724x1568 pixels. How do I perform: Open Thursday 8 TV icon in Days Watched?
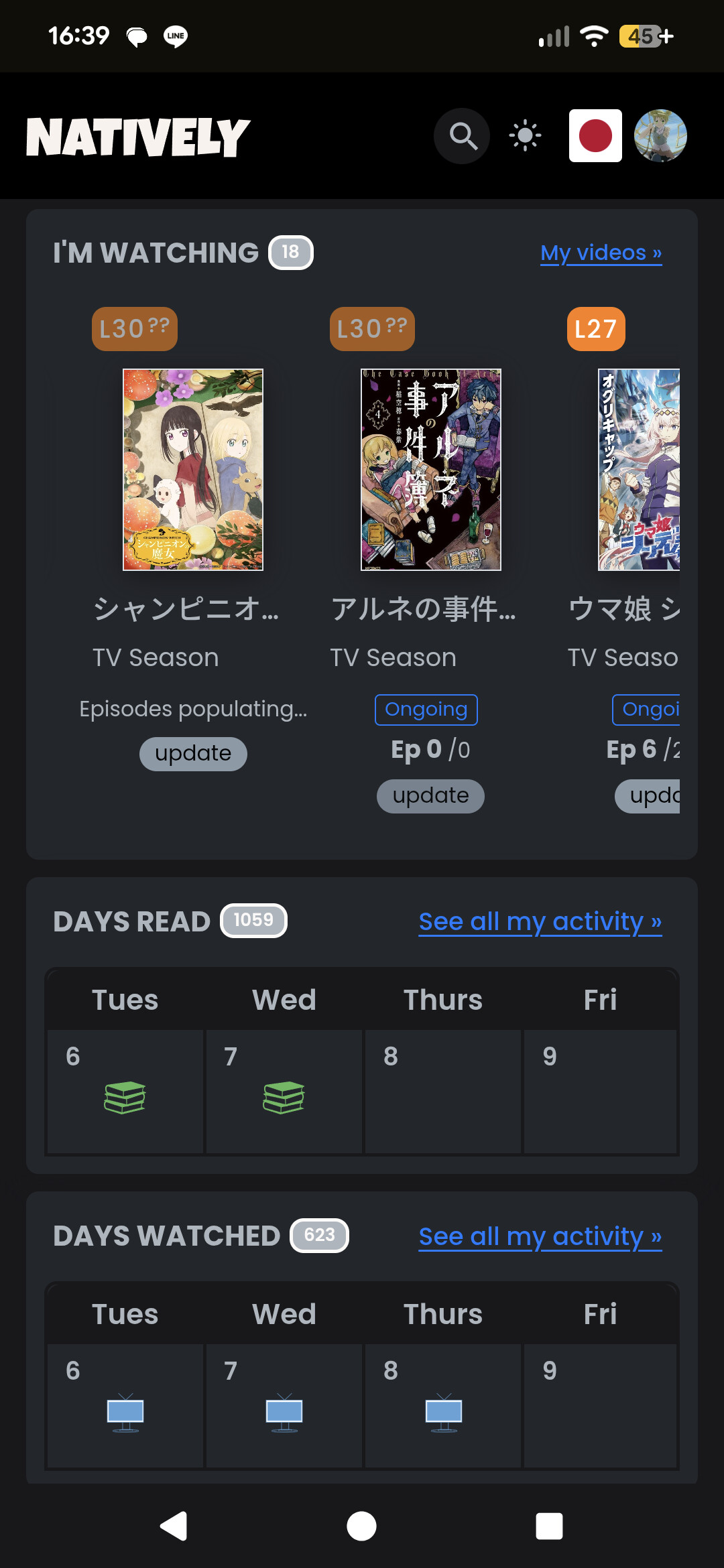443,1412
